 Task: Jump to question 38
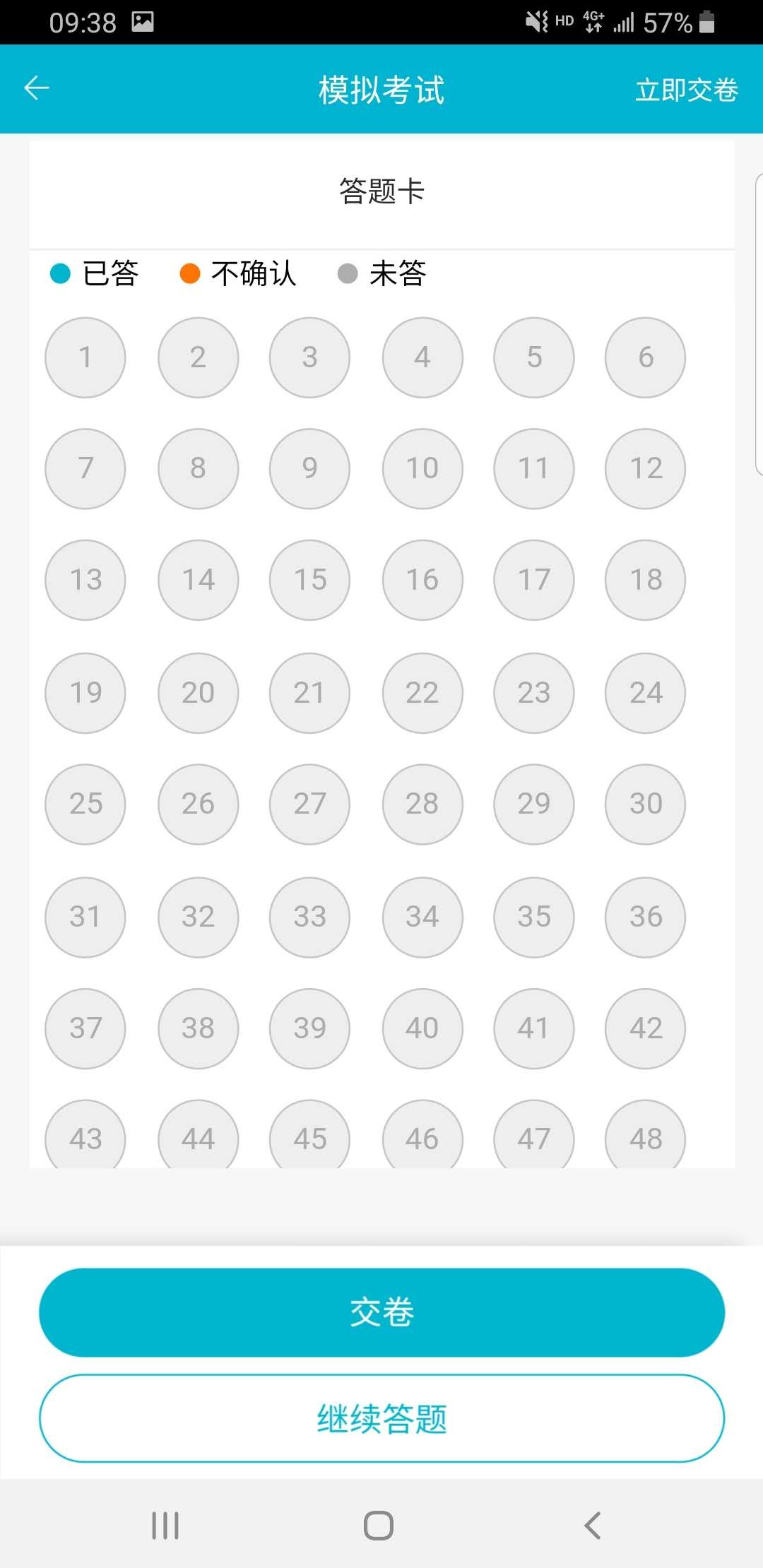pos(198,1028)
